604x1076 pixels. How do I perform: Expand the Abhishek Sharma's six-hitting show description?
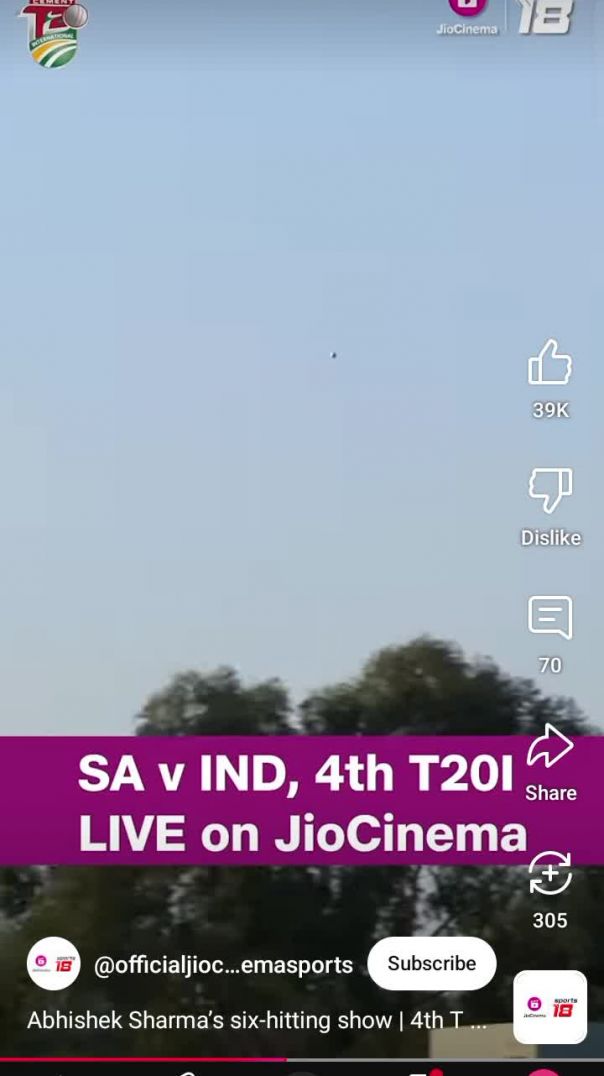pyautogui.click(x=257, y=1020)
